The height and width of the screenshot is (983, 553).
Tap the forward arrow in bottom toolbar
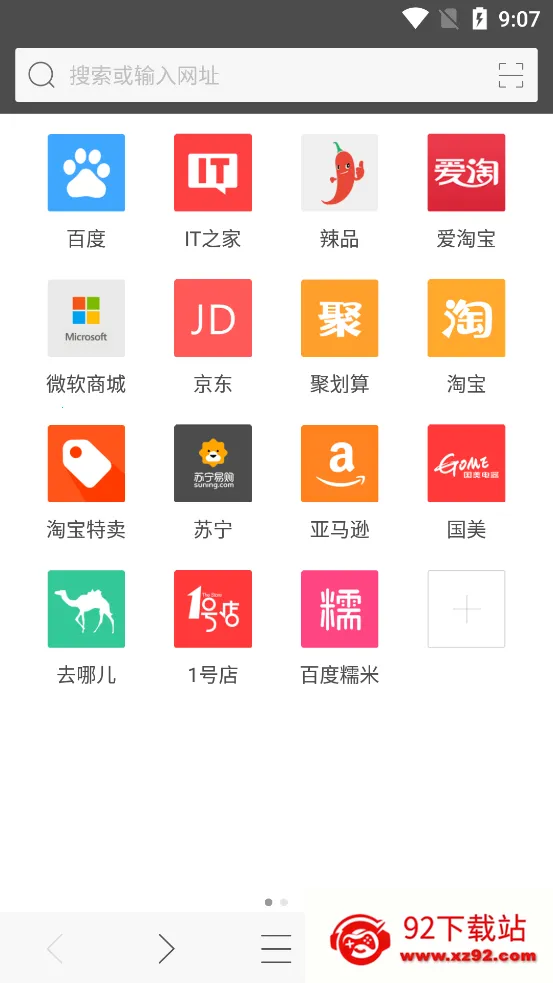(166, 949)
